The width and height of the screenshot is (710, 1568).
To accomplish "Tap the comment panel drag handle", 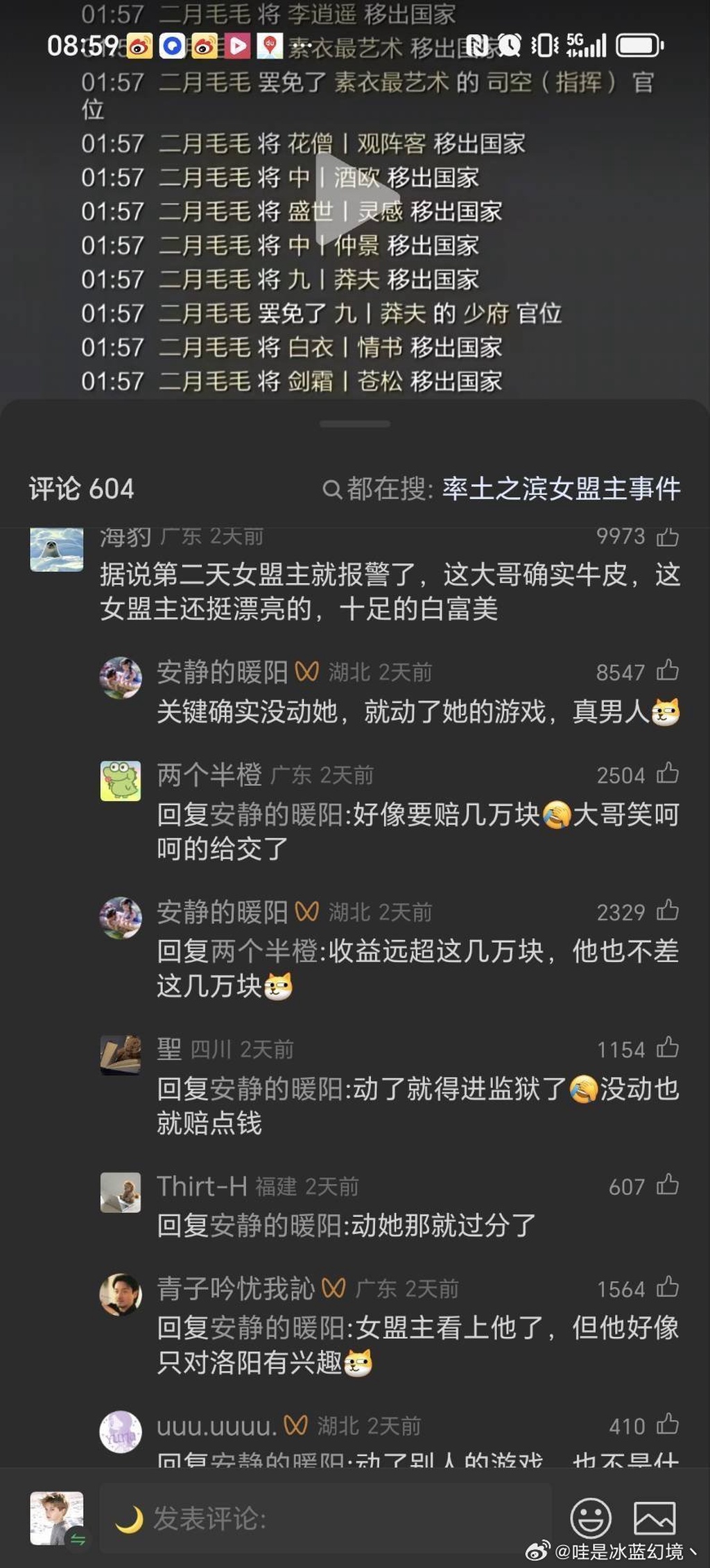I will pos(355,424).
